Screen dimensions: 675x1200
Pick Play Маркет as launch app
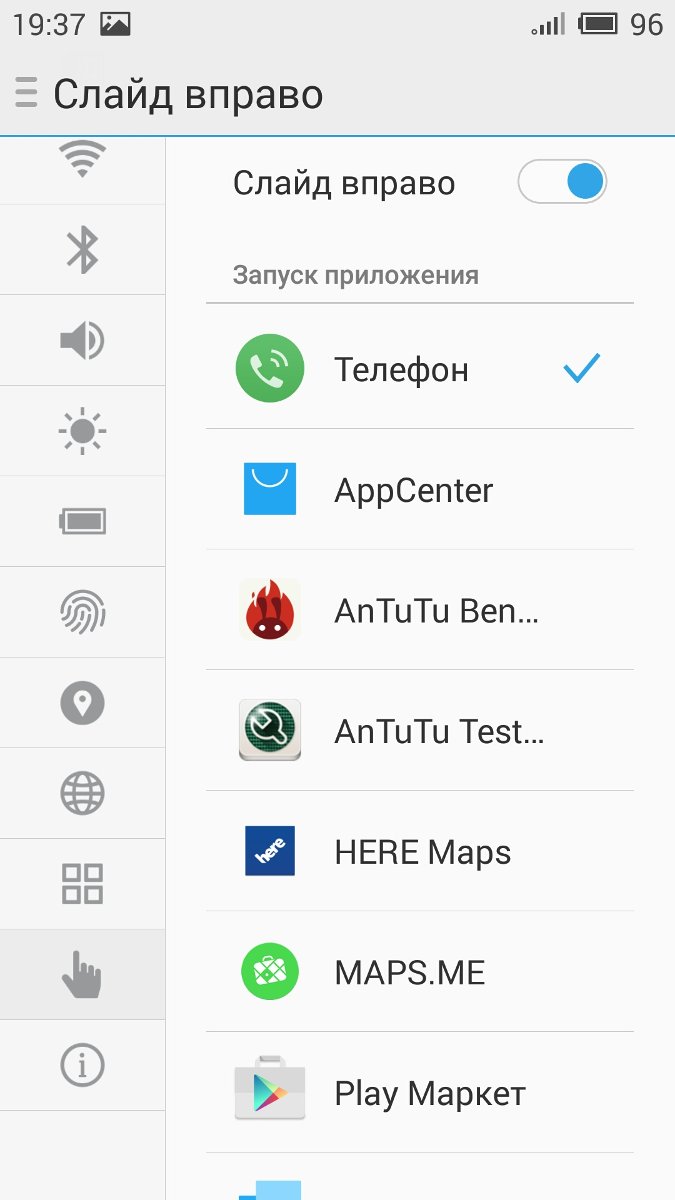(x=420, y=1093)
